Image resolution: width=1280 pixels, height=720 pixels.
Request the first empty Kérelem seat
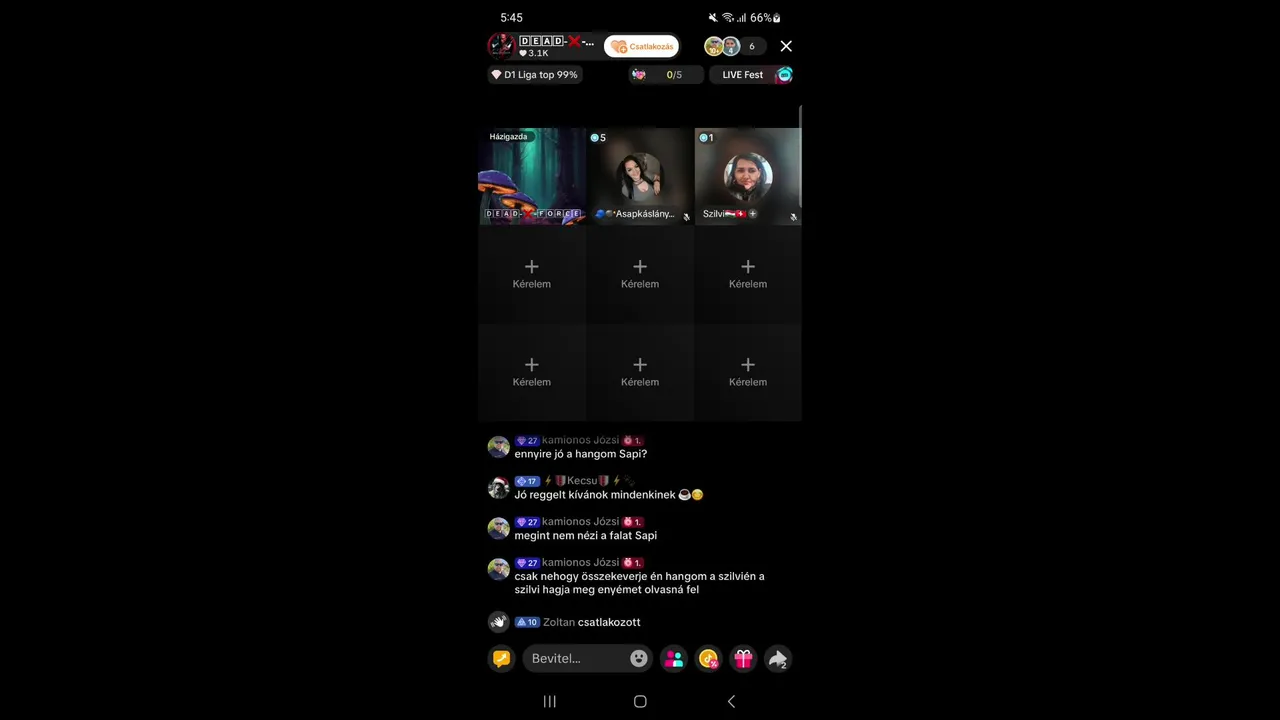tap(532, 273)
